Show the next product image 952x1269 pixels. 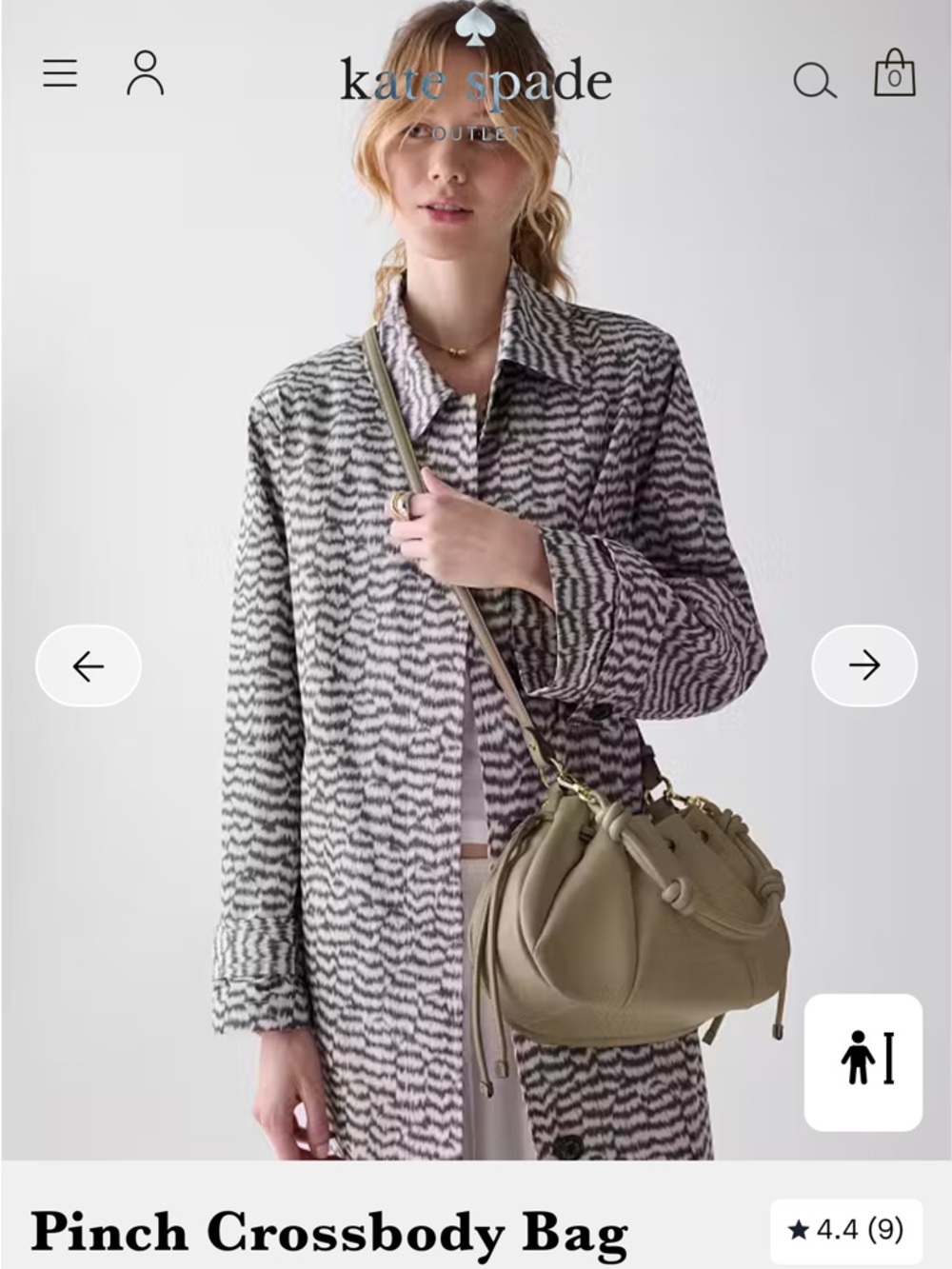pos(863,665)
